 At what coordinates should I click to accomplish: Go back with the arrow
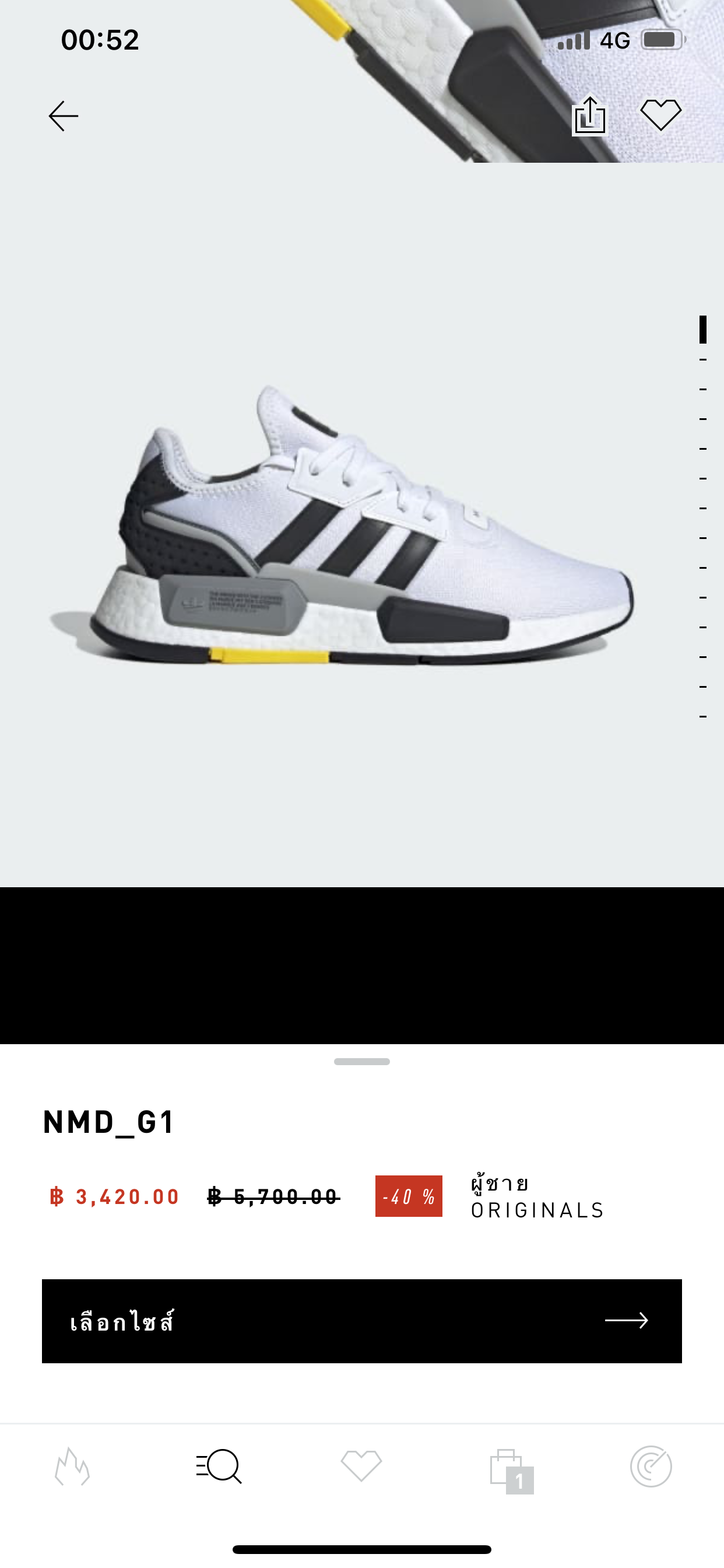click(64, 116)
